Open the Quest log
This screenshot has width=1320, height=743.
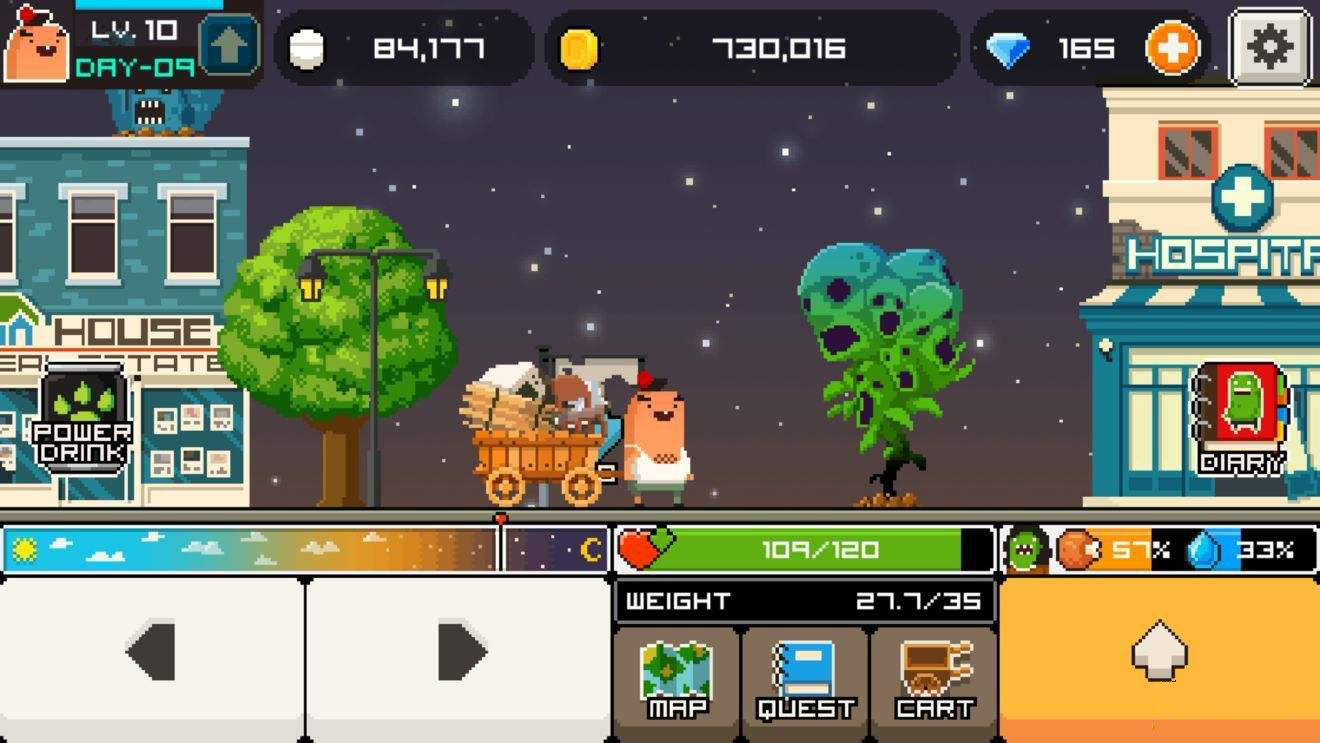click(805, 680)
